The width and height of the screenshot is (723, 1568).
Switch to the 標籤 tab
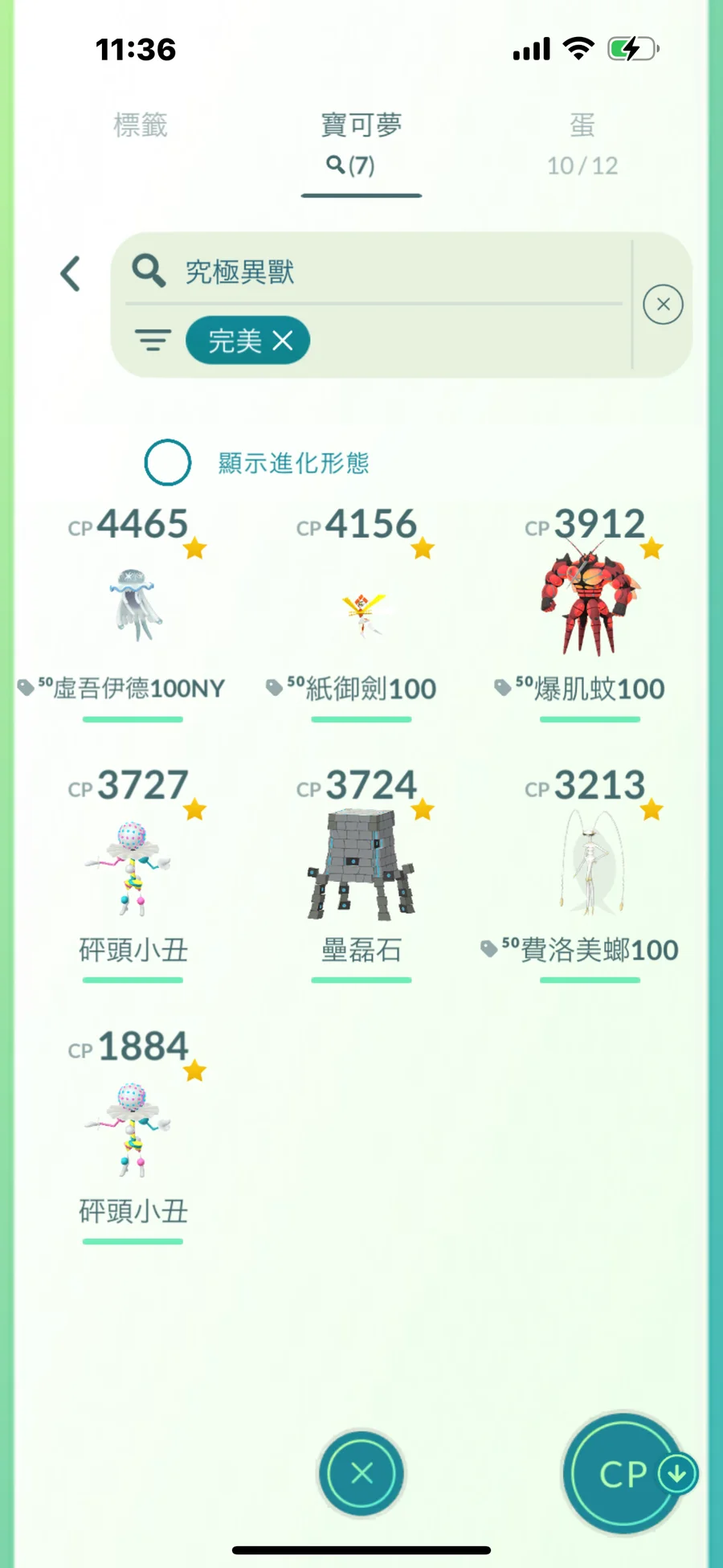pos(141,126)
